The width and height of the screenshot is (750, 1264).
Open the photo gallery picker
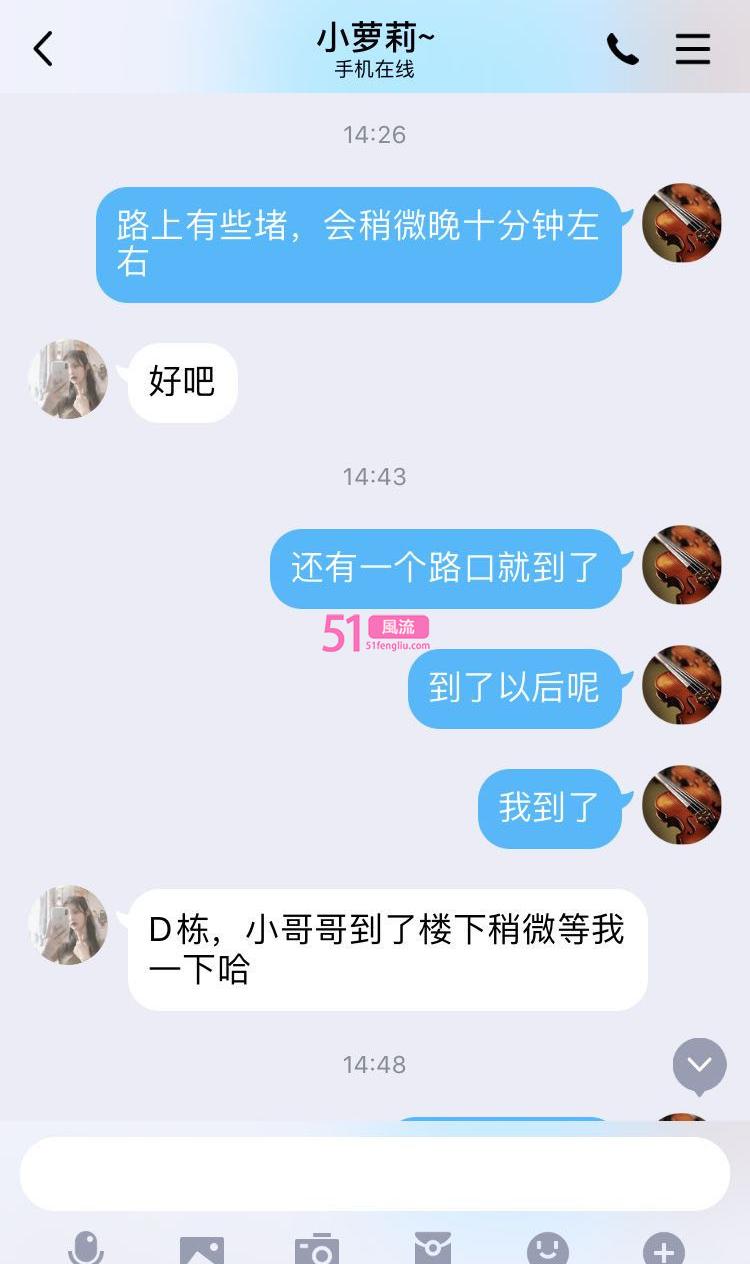tap(202, 1250)
